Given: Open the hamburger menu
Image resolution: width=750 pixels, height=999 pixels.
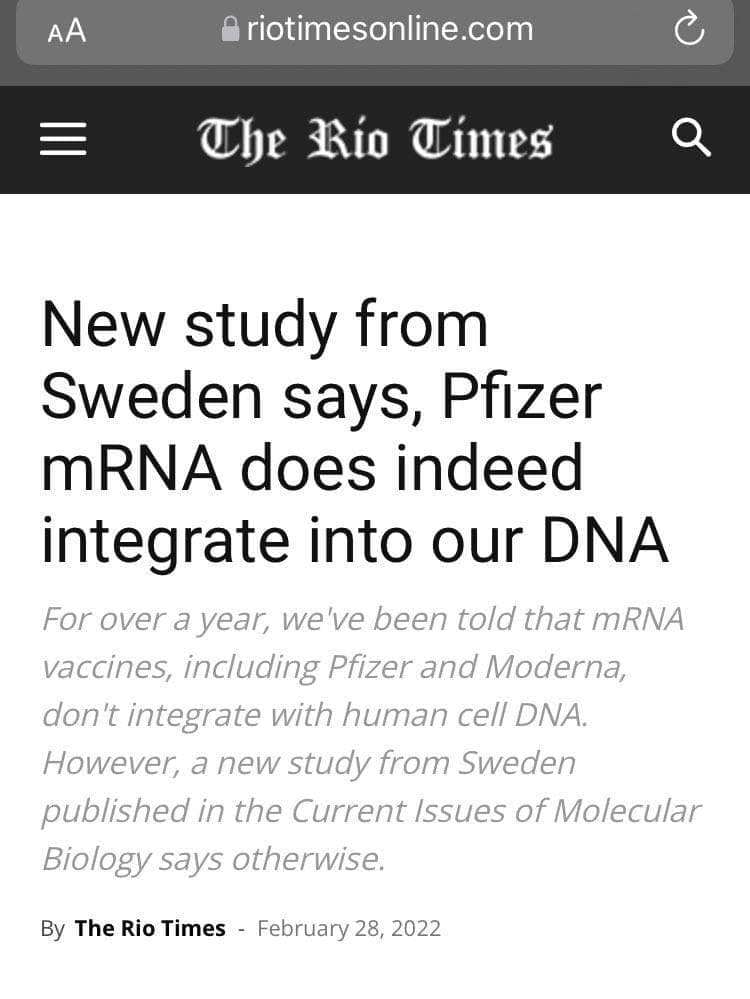Looking at the screenshot, I should tap(63, 139).
